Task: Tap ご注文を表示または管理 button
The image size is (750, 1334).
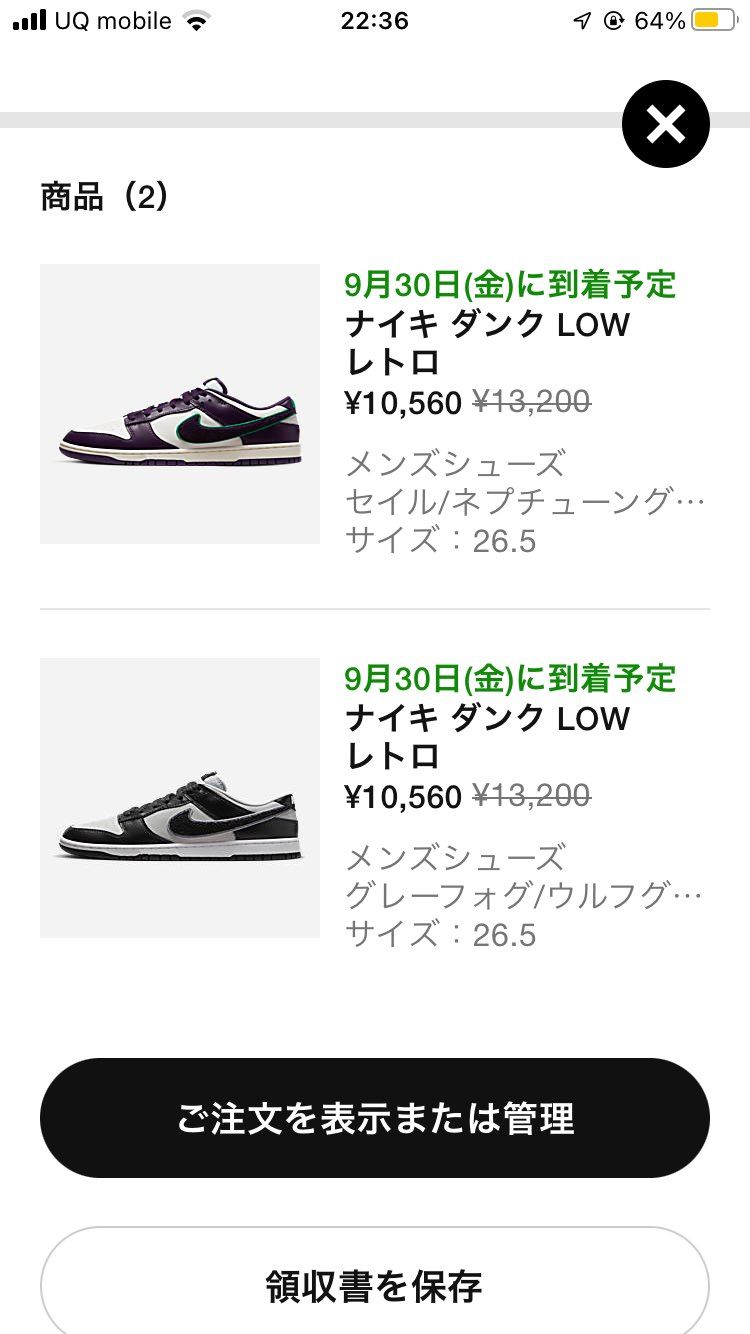Action: pos(375,1118)
